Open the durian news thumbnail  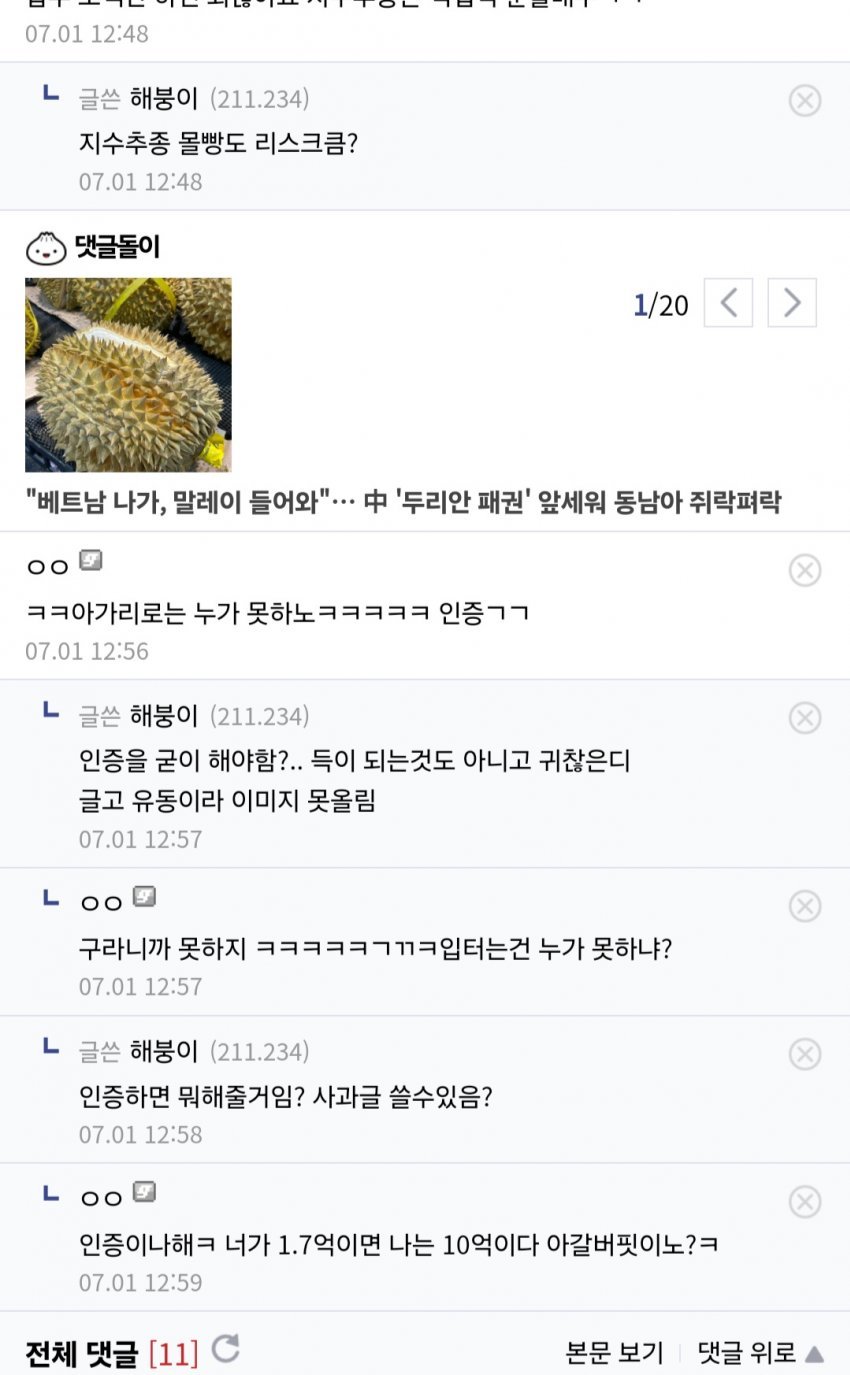[128, 375]
